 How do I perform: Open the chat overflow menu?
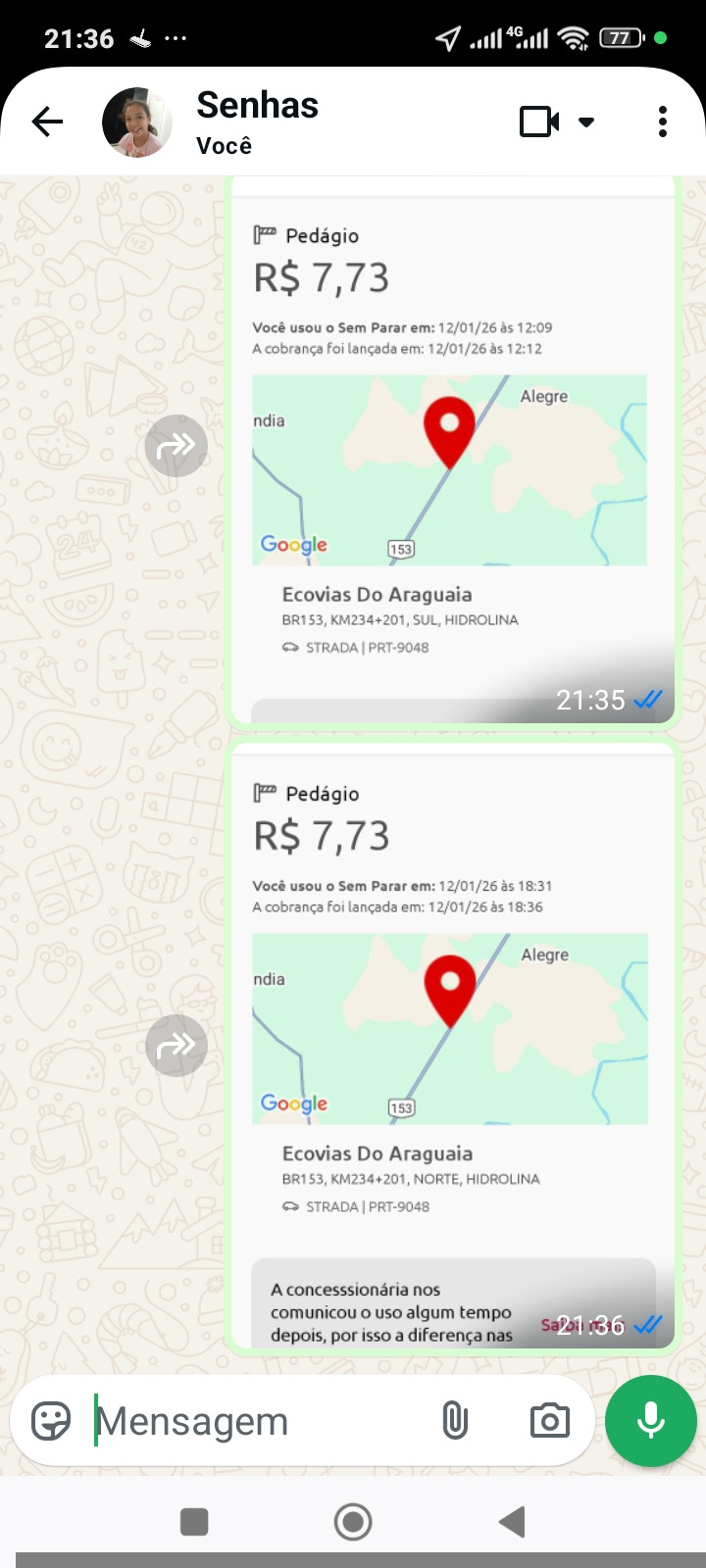click(x=663, y=122)
